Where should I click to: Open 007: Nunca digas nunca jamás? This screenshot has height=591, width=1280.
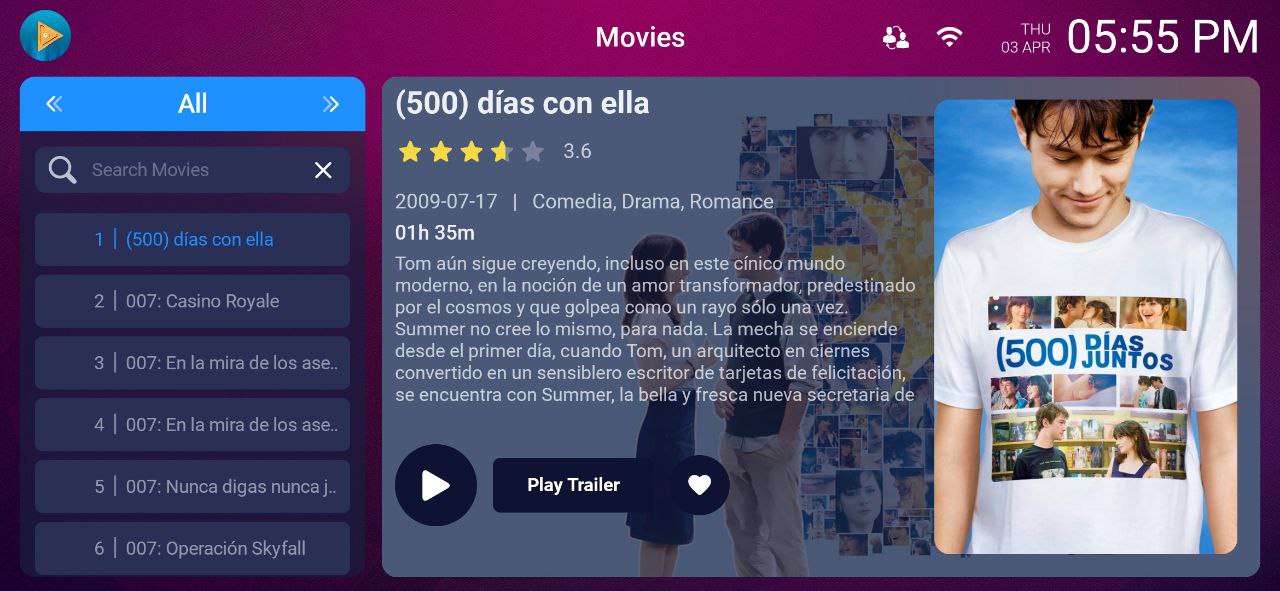click(192, 487)
